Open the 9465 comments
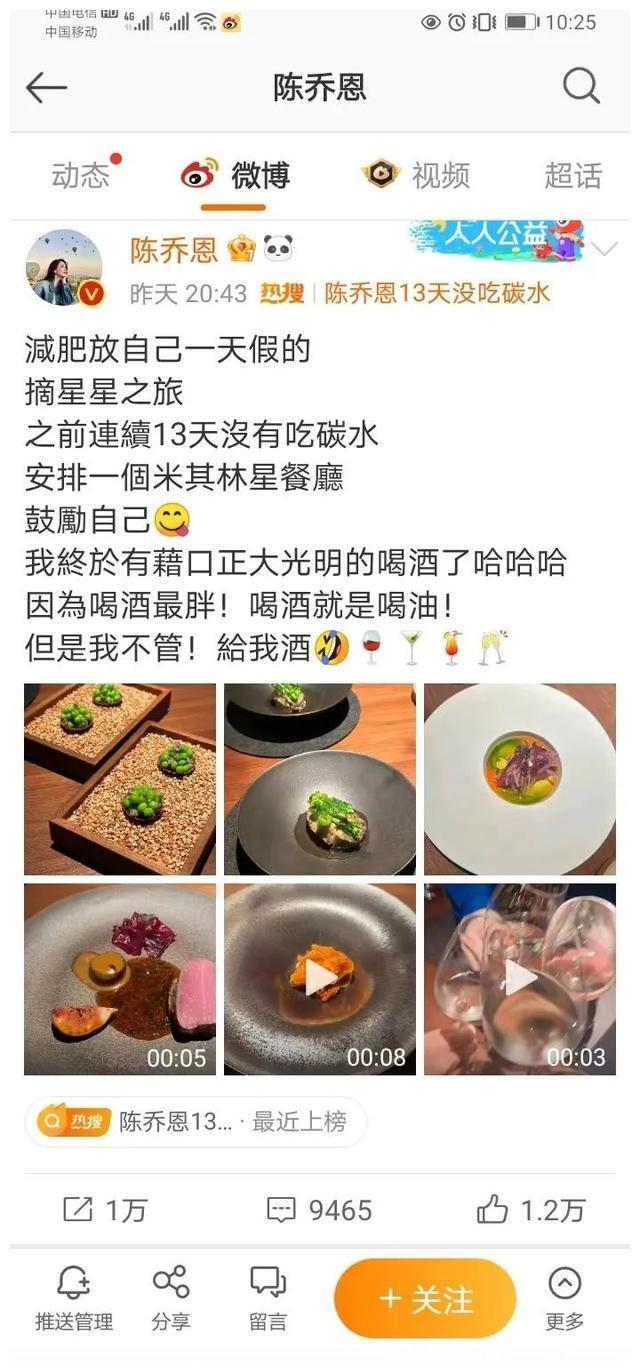This screenshot has height=1372, width=640. pos(319,1210)
